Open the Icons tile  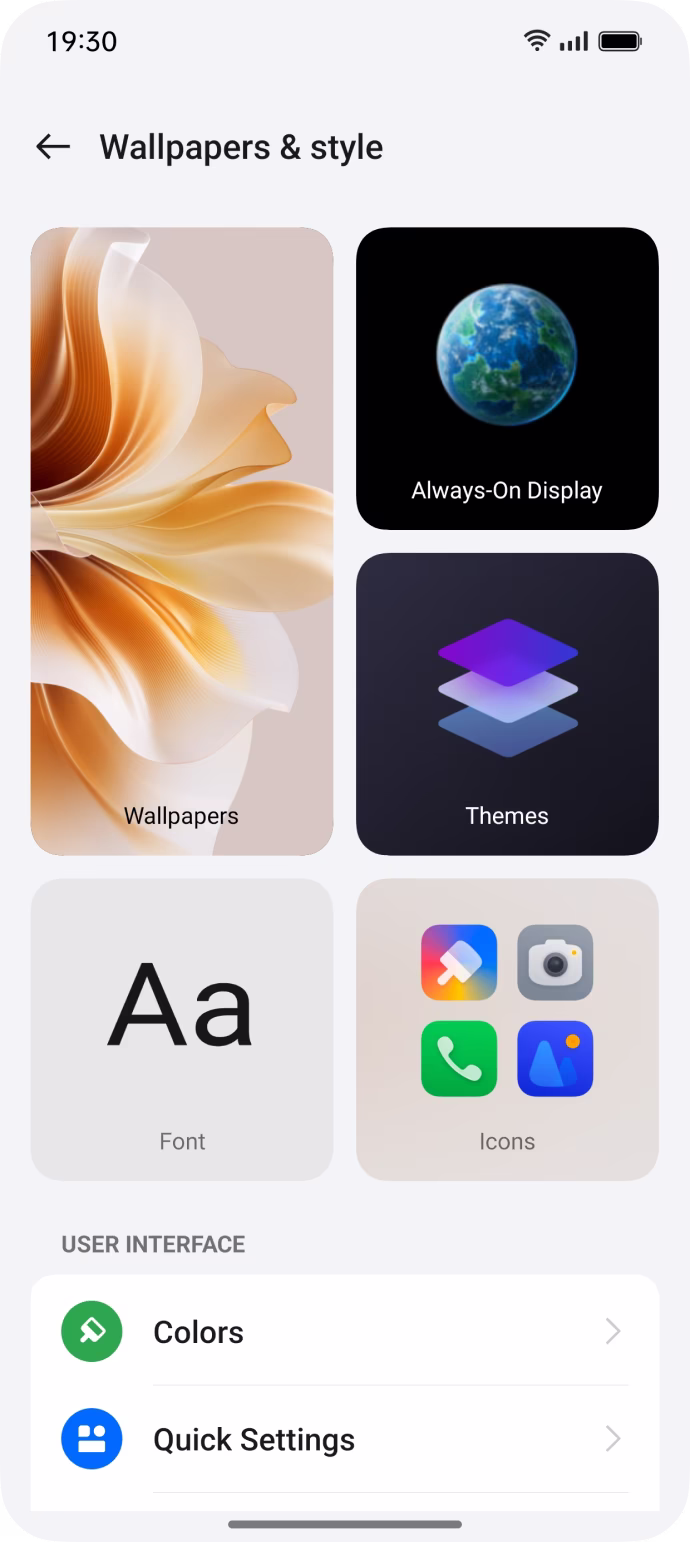507,1029
